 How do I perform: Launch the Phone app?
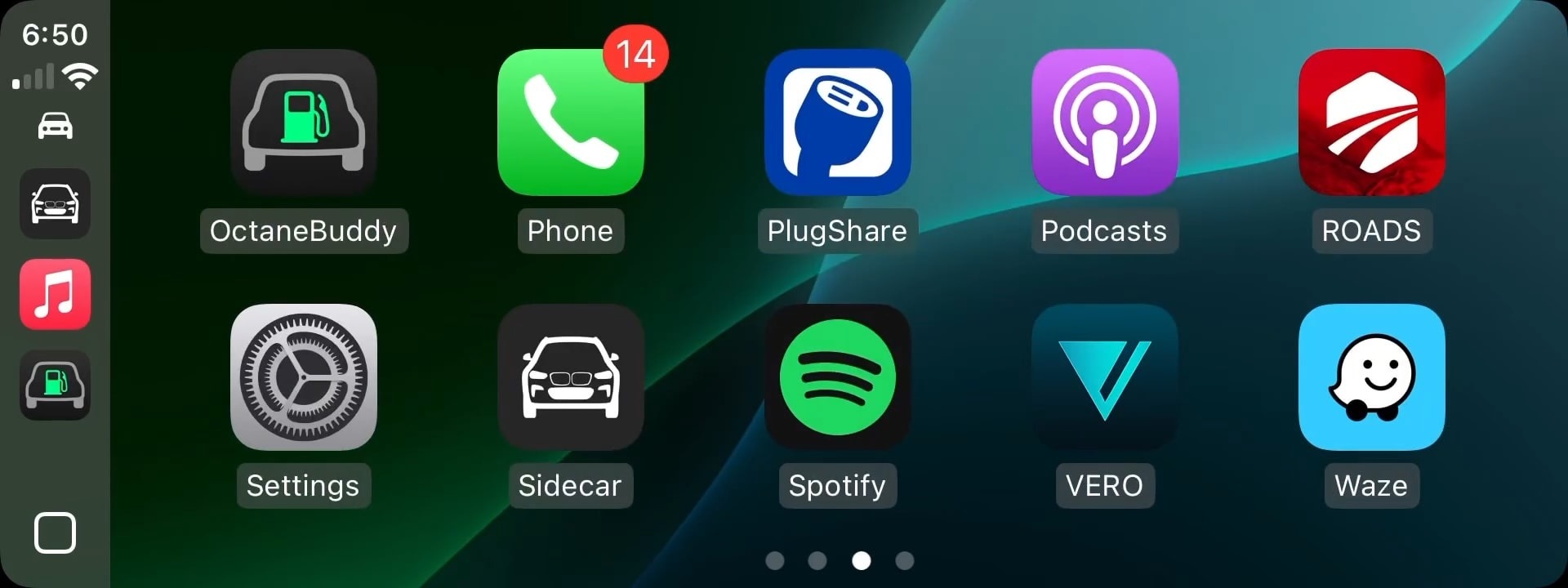coord(570,122)
